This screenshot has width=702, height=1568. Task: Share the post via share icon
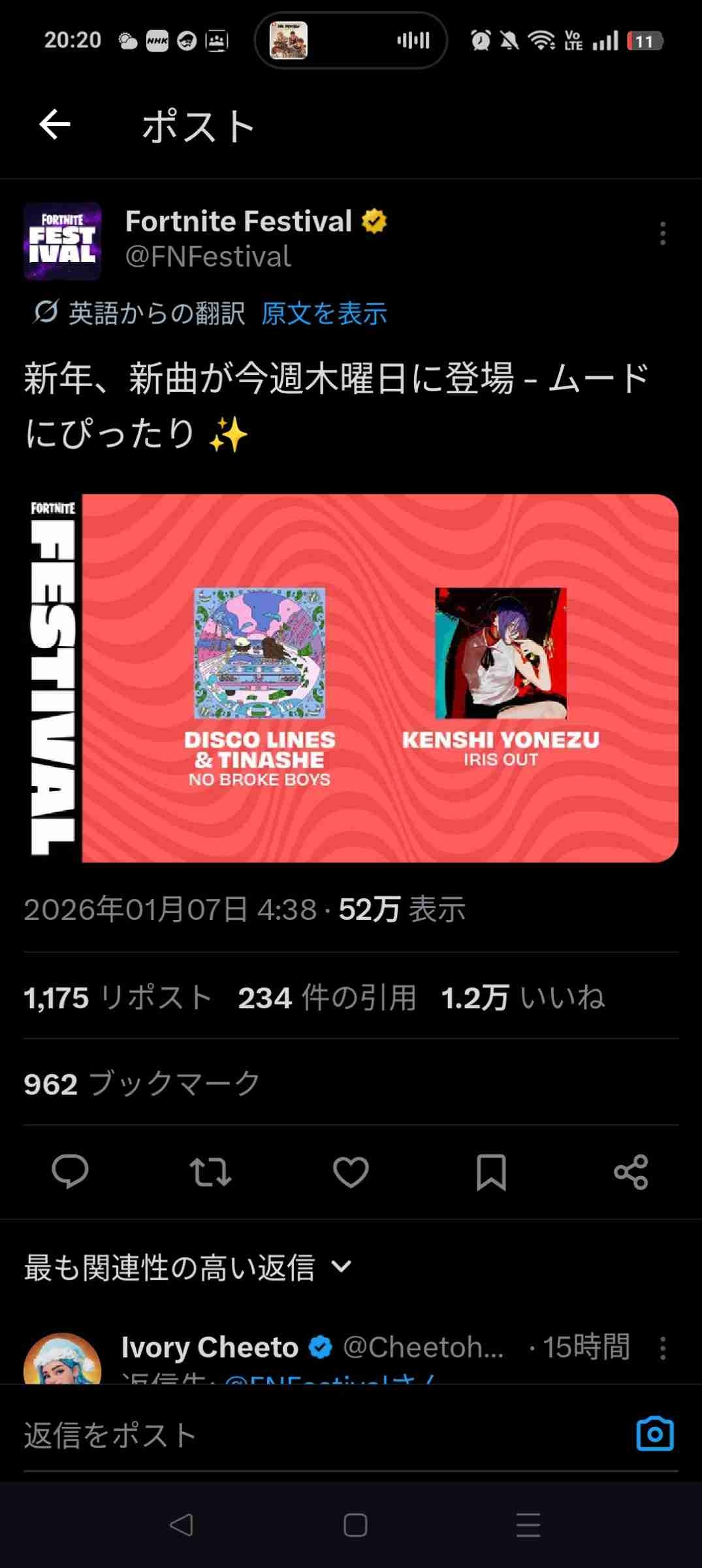click(631, 1171)
